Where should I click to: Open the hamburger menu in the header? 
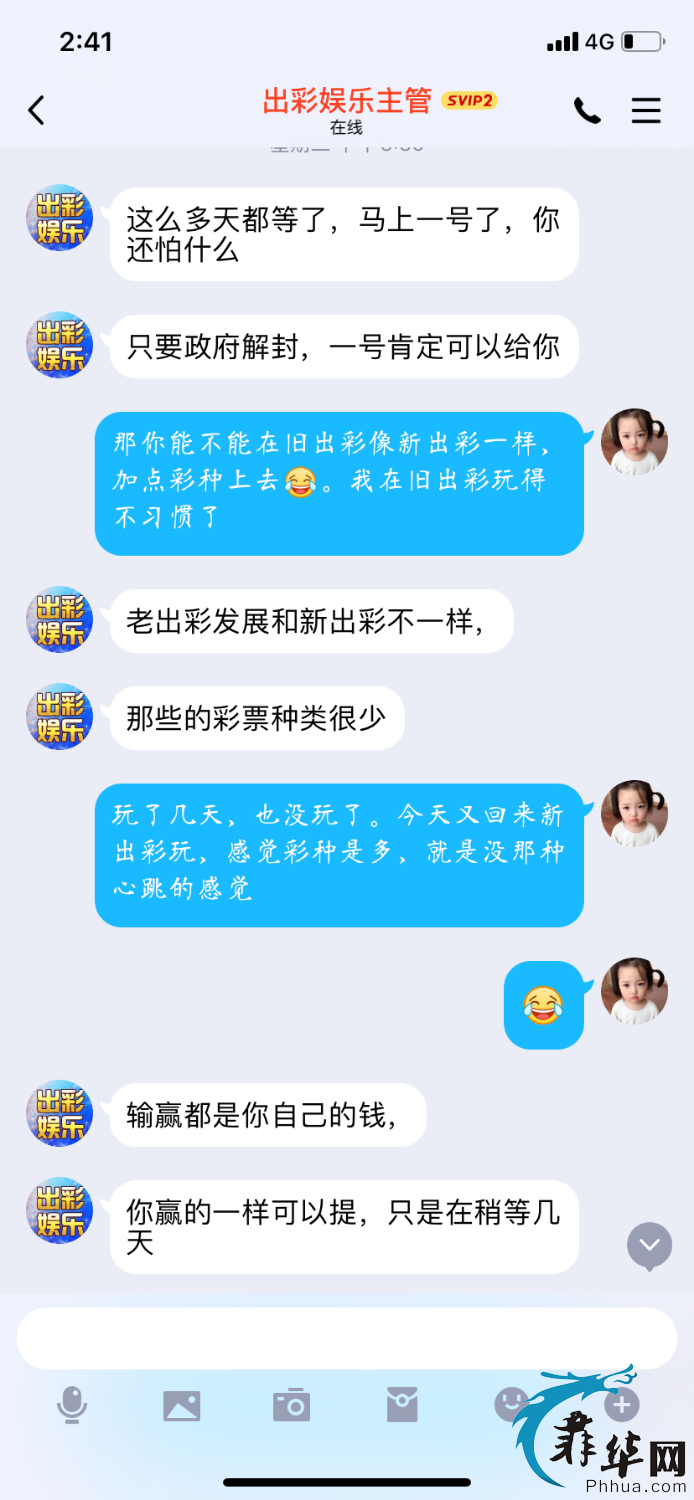pos(646,110)
